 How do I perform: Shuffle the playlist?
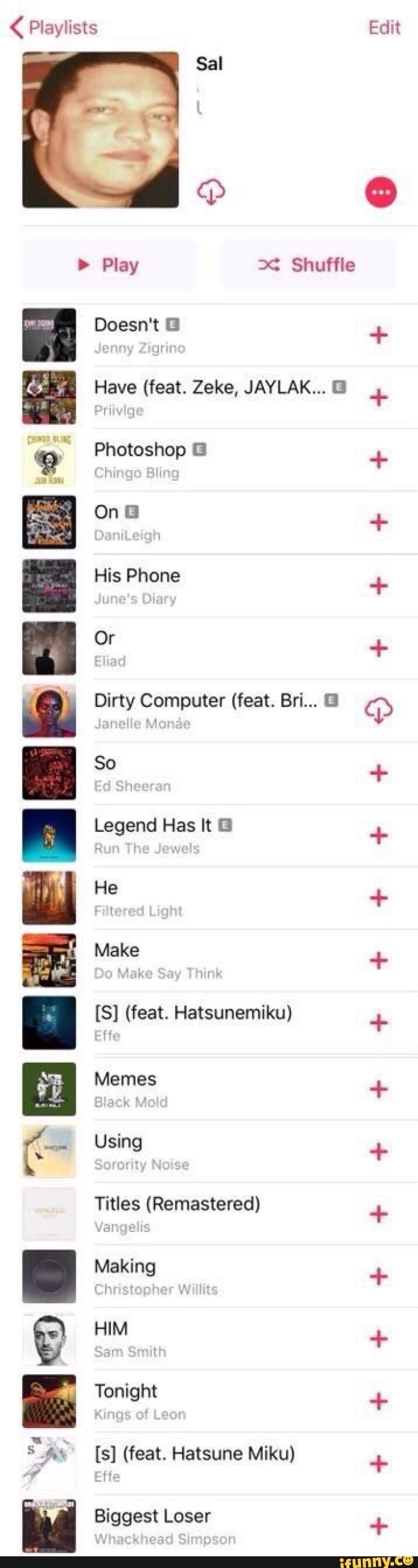click(308, 265)
